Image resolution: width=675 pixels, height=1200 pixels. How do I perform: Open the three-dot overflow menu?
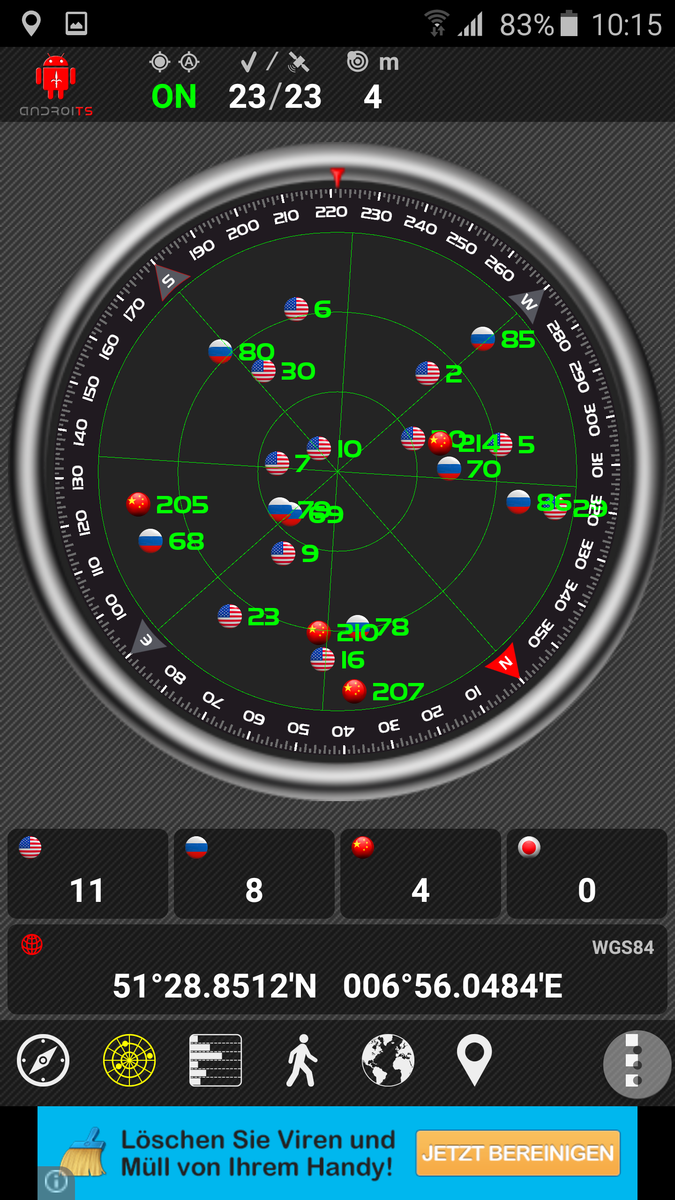[x=636, y=1064]
